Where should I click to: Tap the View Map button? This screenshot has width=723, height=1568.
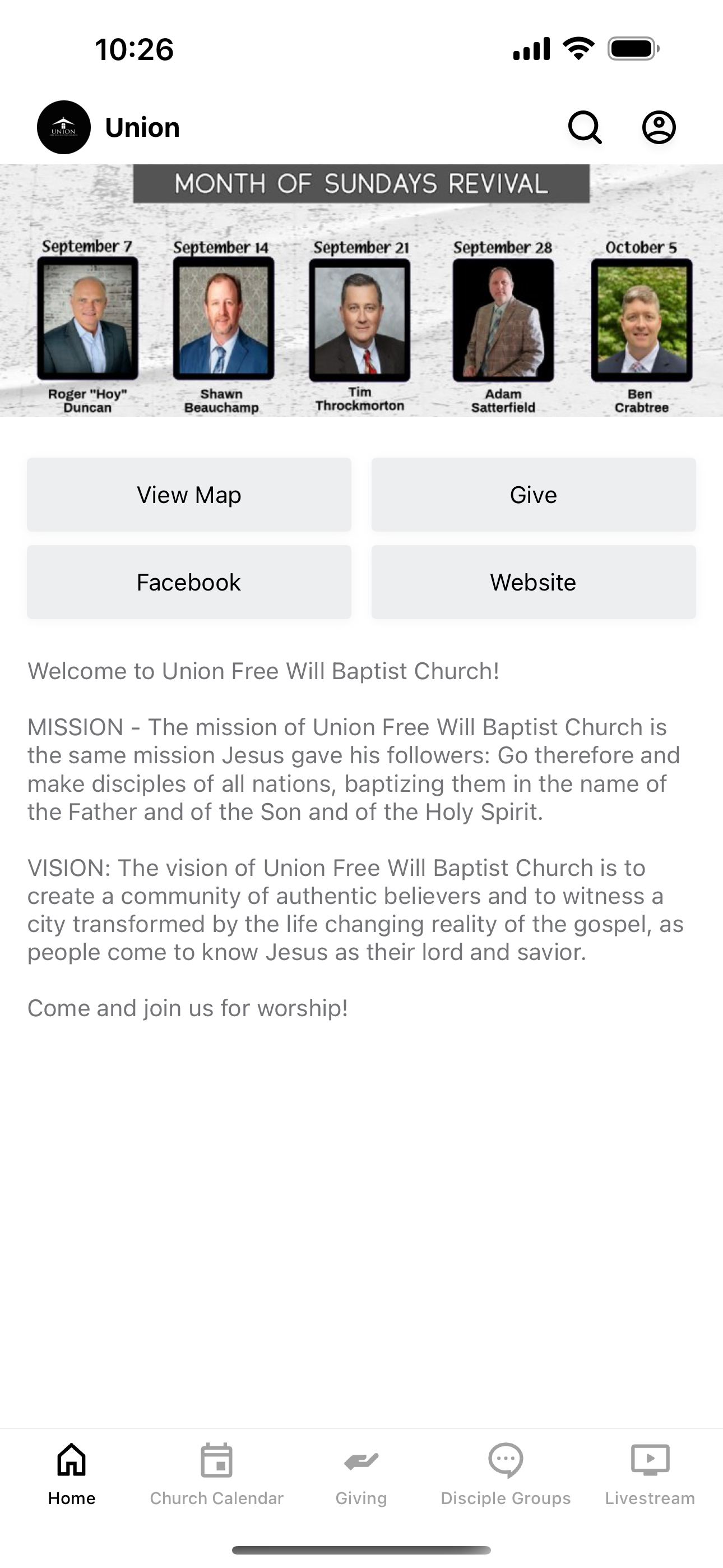click(189, 495)
